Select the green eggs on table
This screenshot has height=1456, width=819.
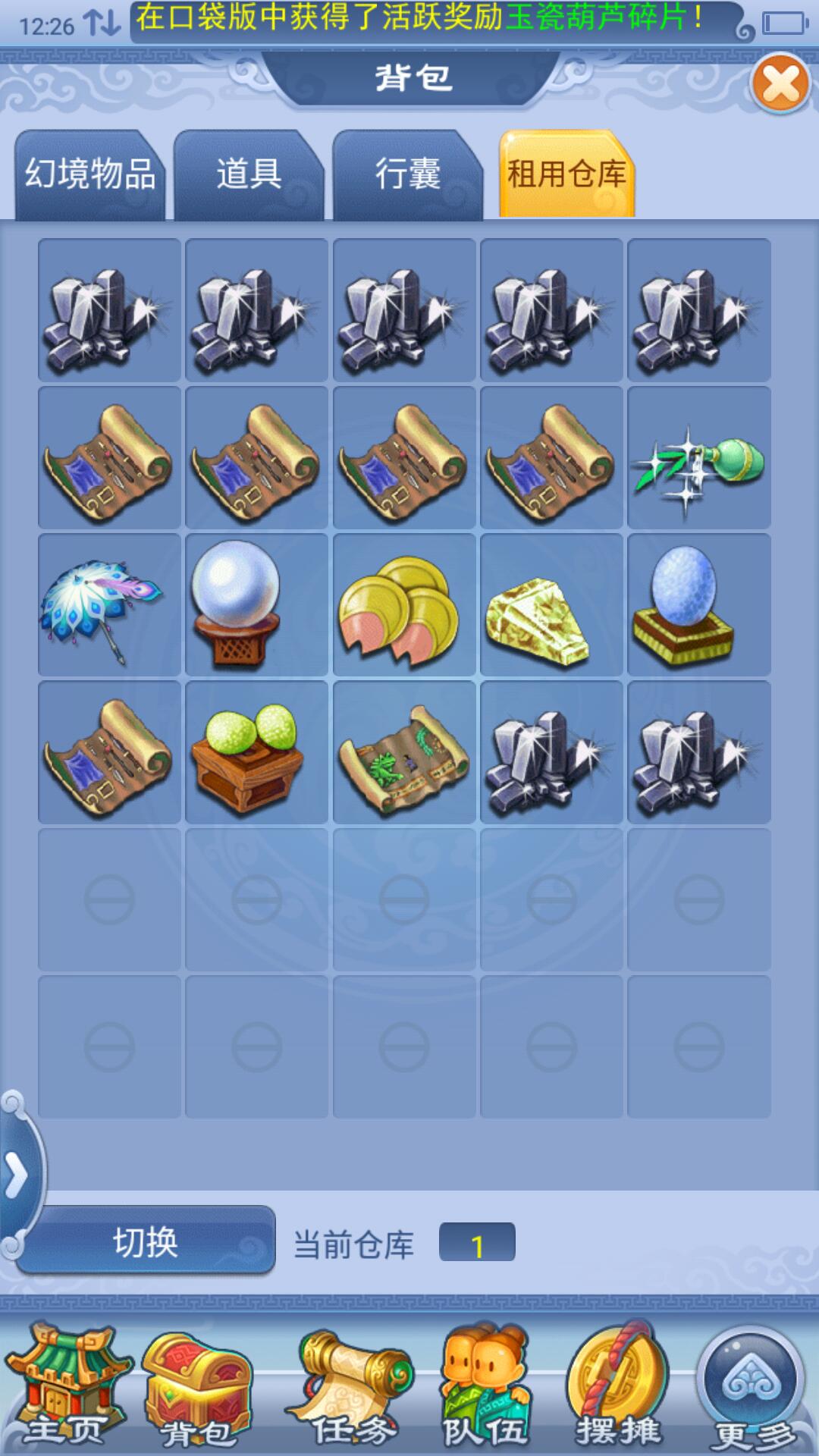(256, 752)
